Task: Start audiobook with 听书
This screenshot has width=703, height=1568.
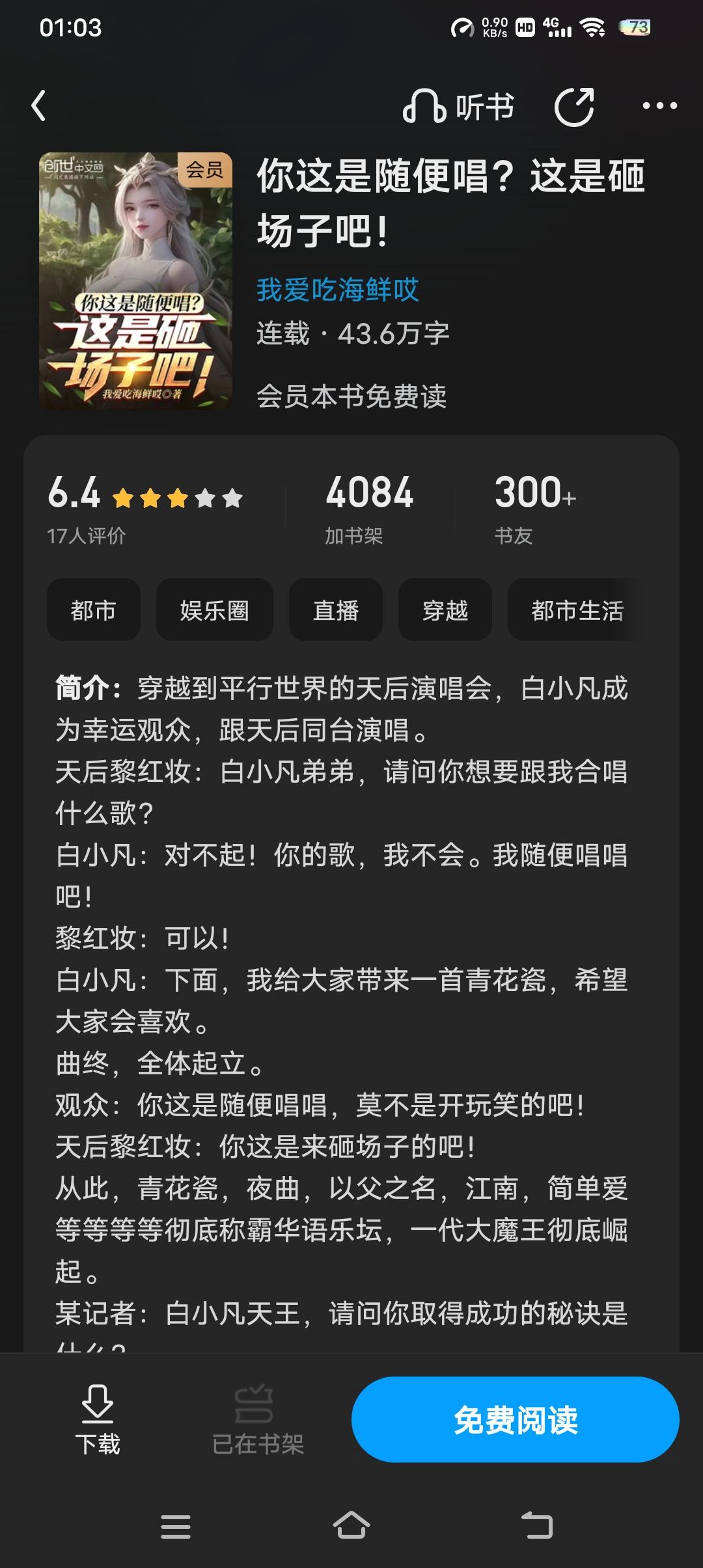Action: coord(459,107)
